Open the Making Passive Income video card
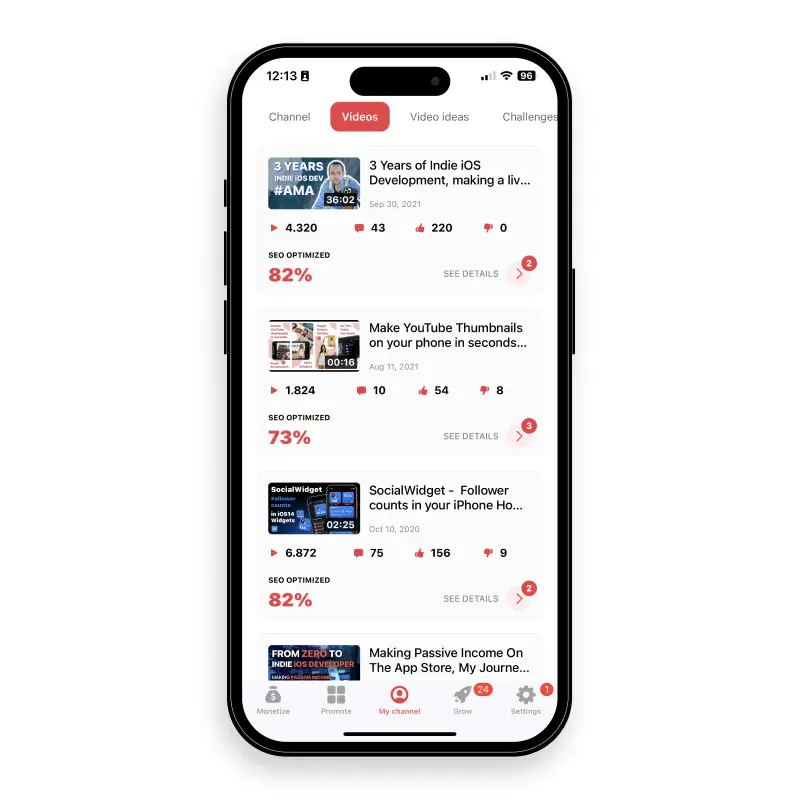The image size is (800, 800). click(449, 660)
